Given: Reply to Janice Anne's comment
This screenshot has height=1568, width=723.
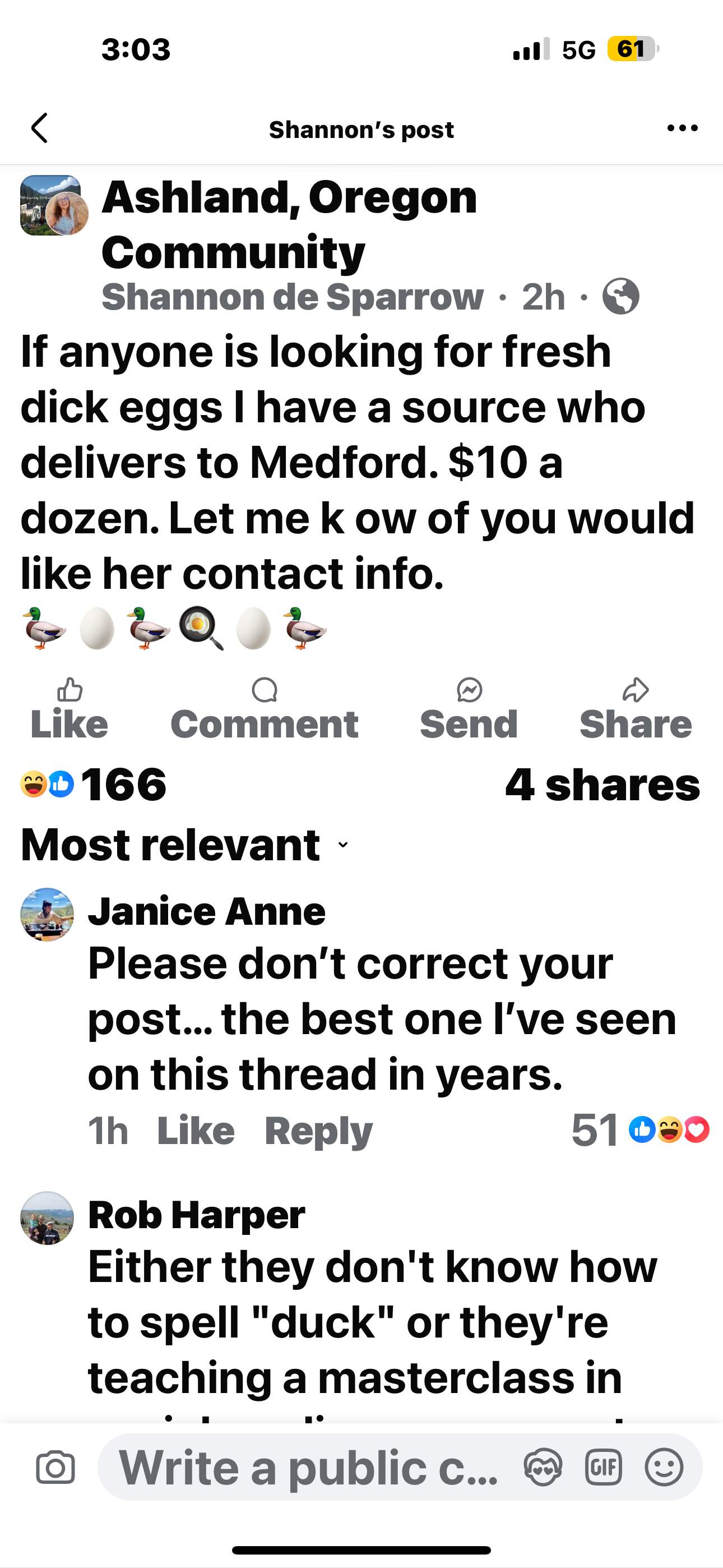Looking at the screenshot, I should point(318,1131).
